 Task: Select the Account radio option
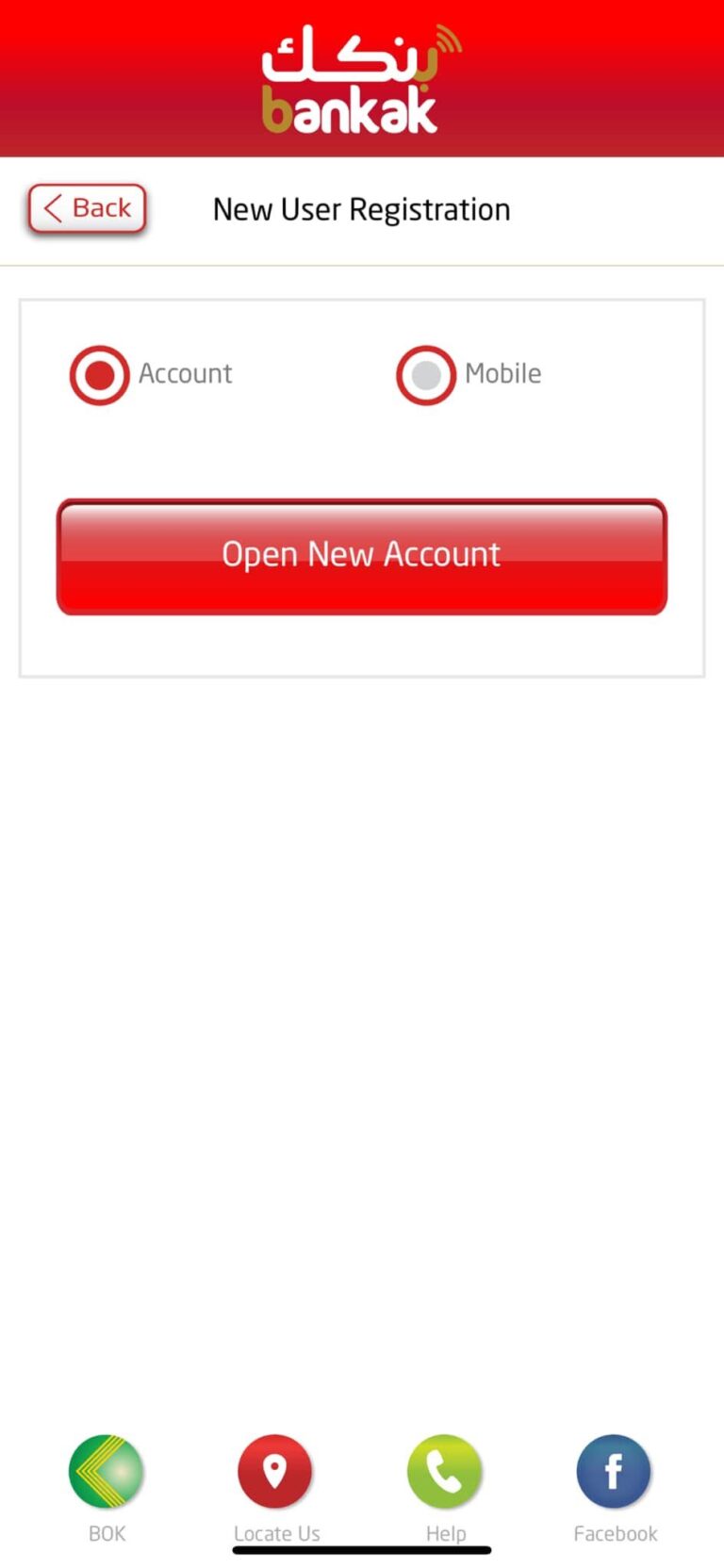(99, 375)
